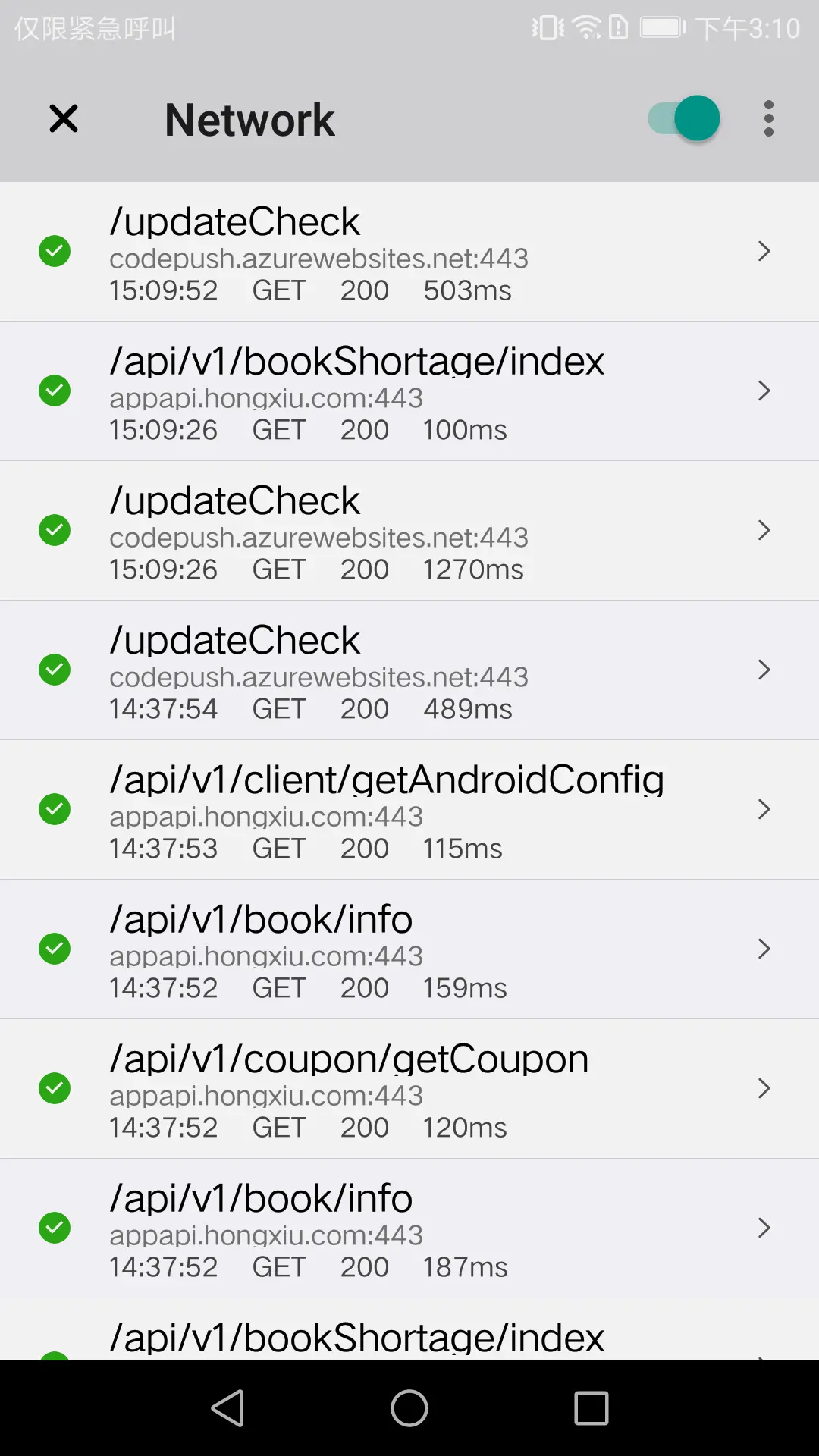Viewport: 819px width, 1456px height.
Task: Go to the home screen
Action: click(x=409, y=1408)
